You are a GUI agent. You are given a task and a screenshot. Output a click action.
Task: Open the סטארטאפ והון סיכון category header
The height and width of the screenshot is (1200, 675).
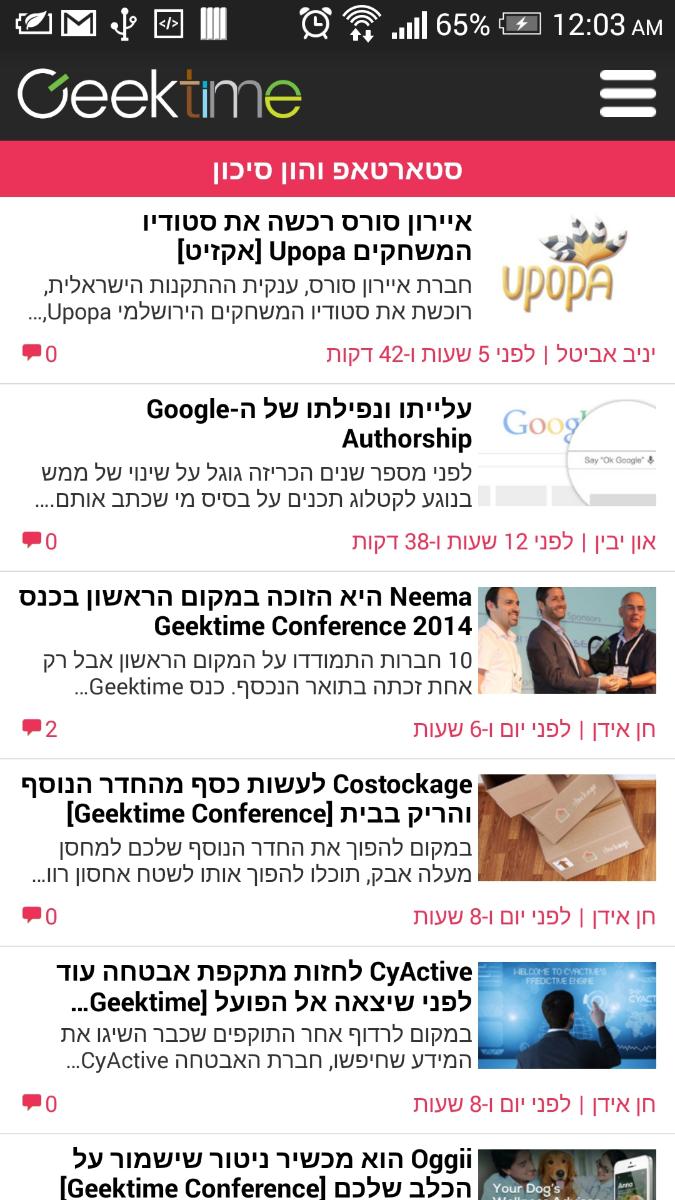tap(337, 169)
